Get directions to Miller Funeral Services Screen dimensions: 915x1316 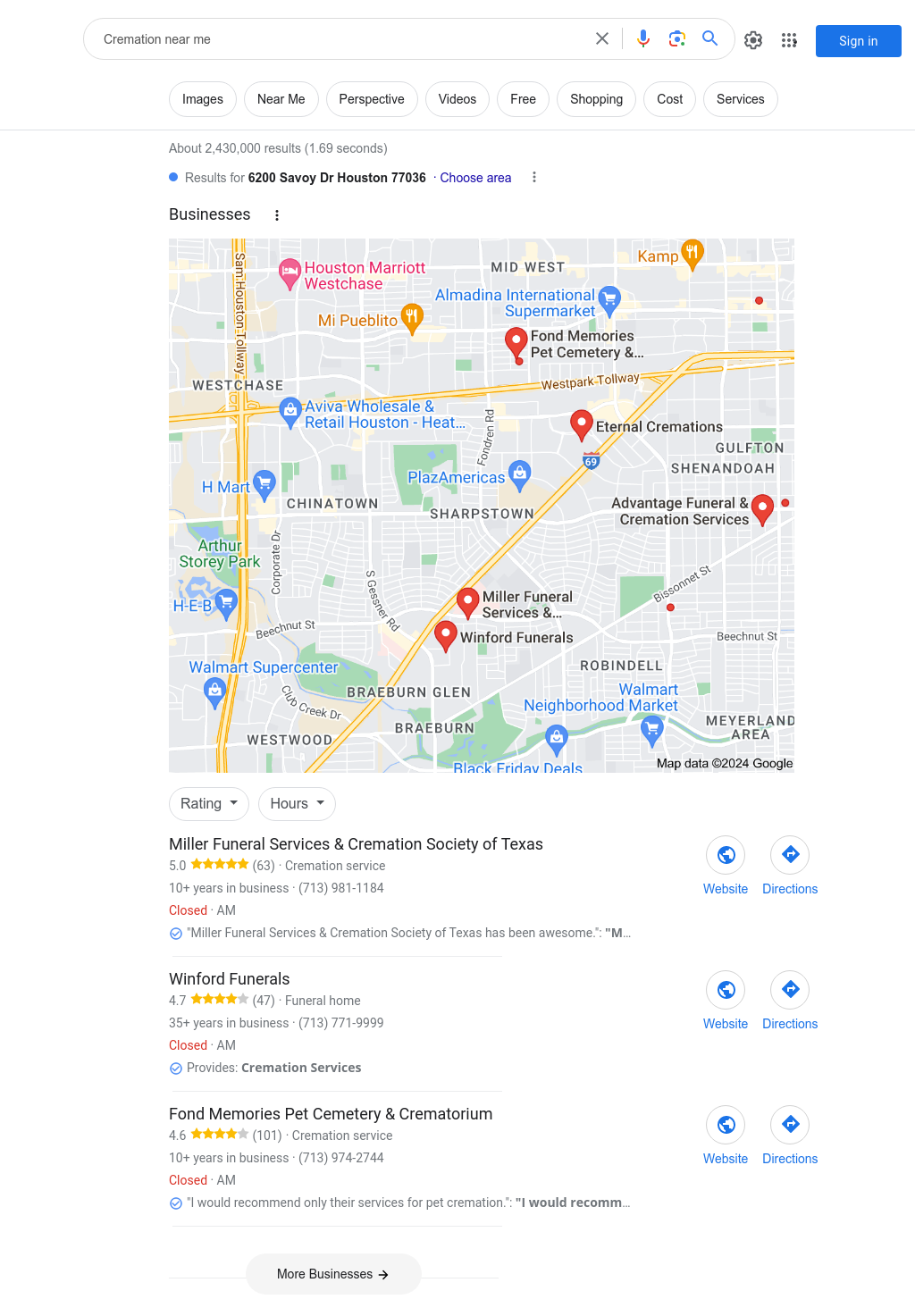[790, 865]
